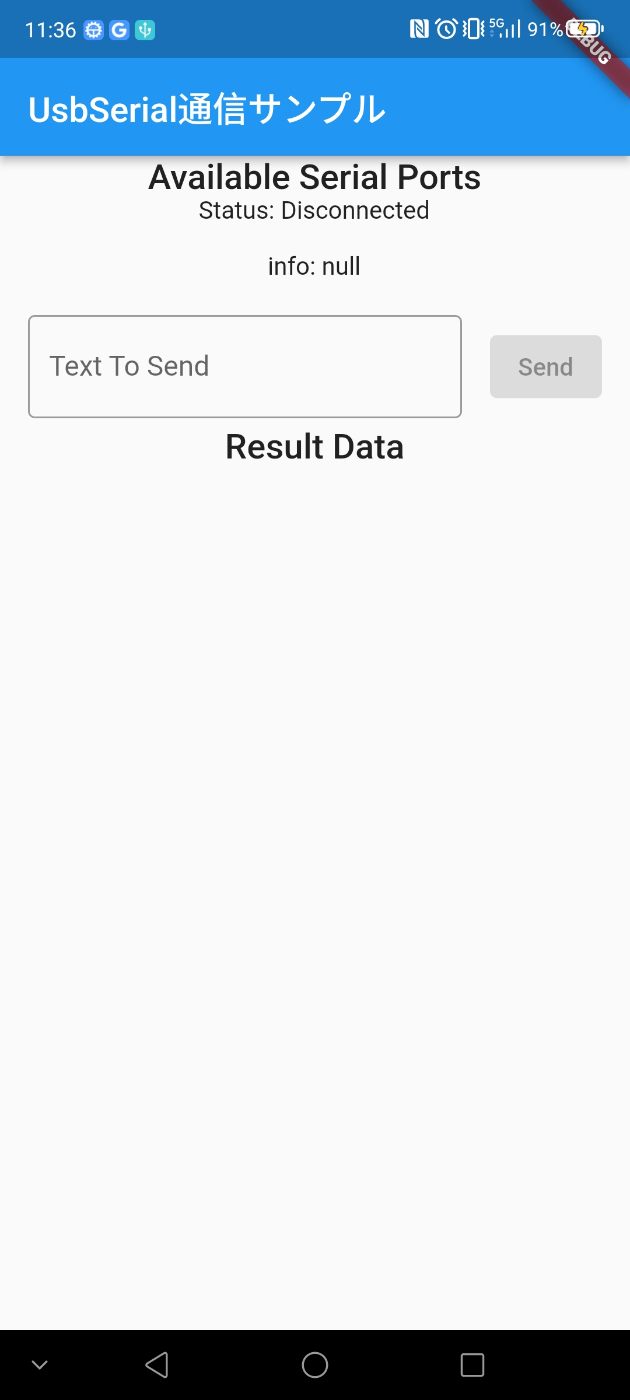This screenshot has width=630, height=1400.
Task: Tap the navigation bar's down chevron
Action: 40,1365
